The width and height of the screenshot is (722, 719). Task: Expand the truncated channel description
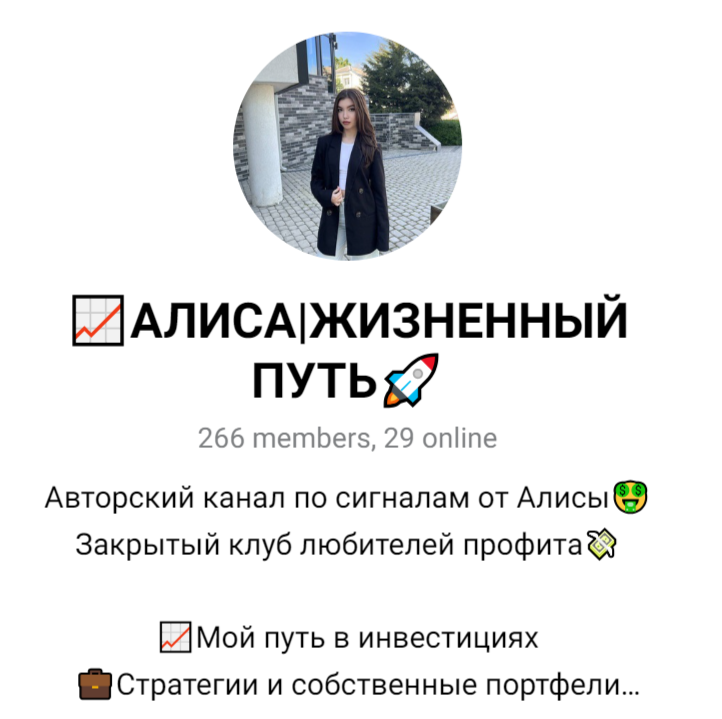coord(628,687)
